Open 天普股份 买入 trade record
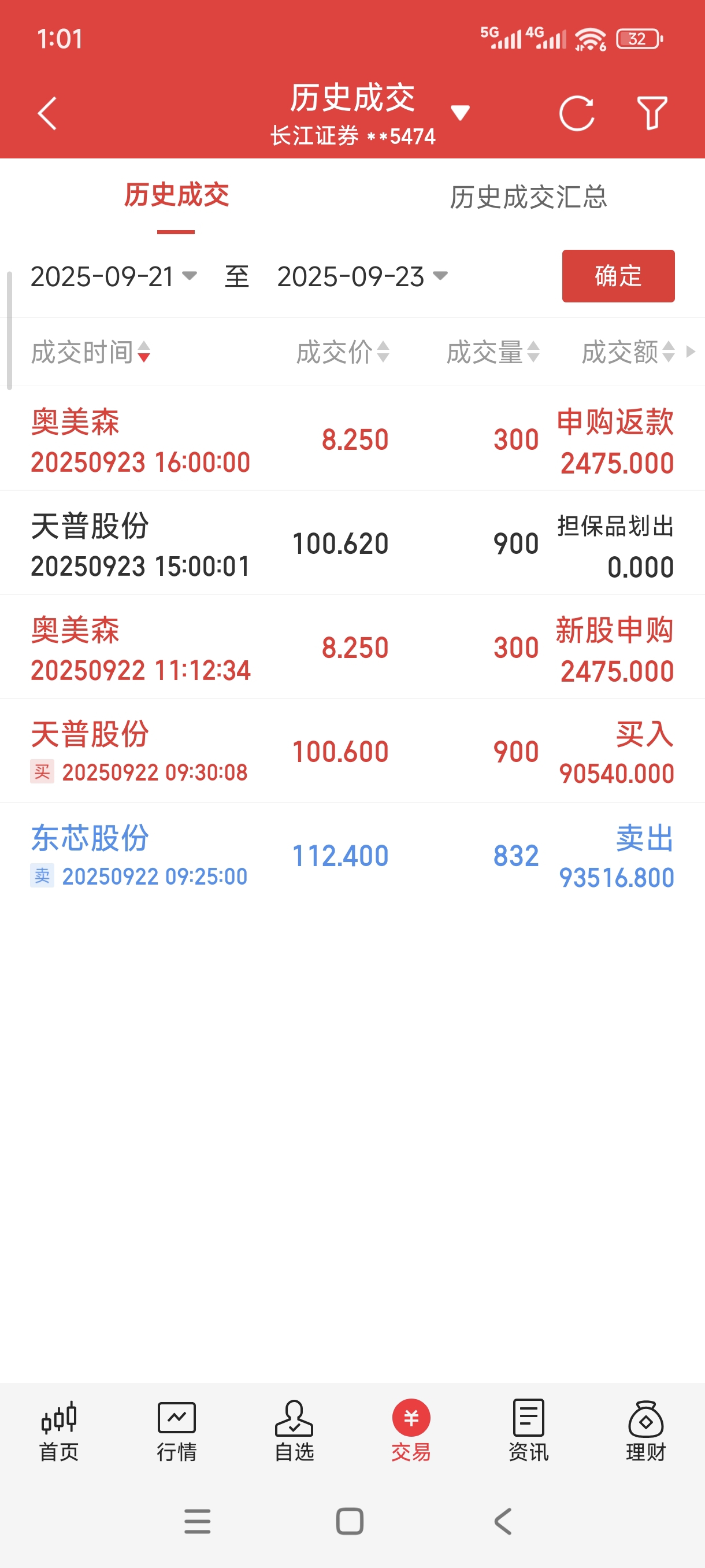The height and width of the screenshot is (1568, 705). [x=352, y=751]
